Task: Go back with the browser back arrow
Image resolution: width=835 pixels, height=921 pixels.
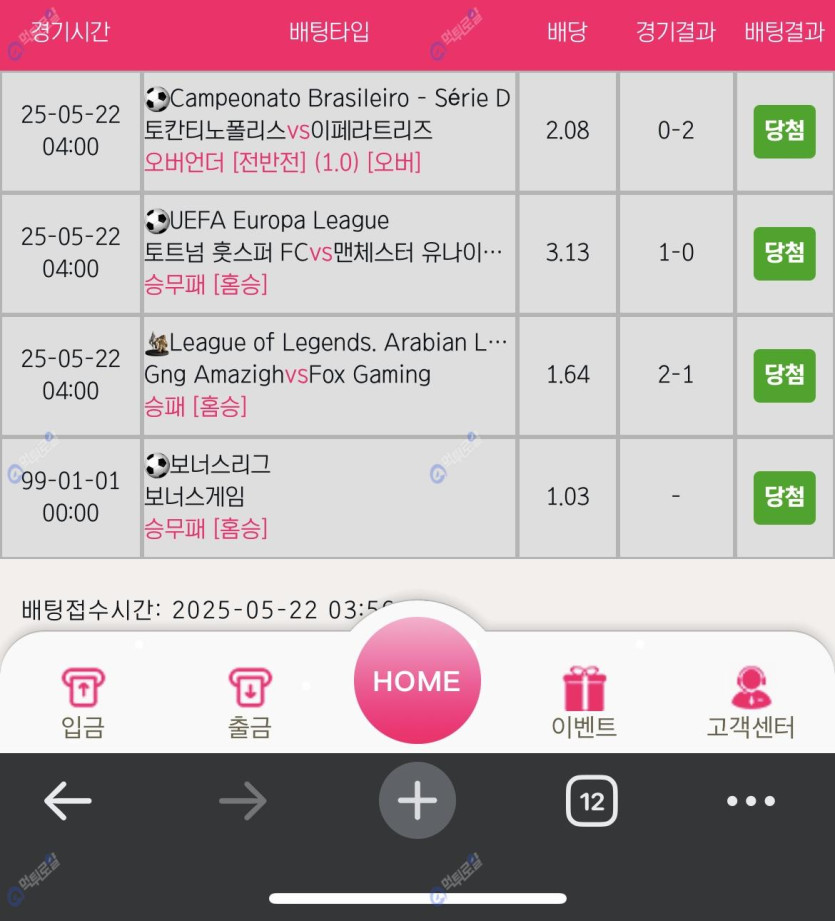Action: tap(68, 801)
